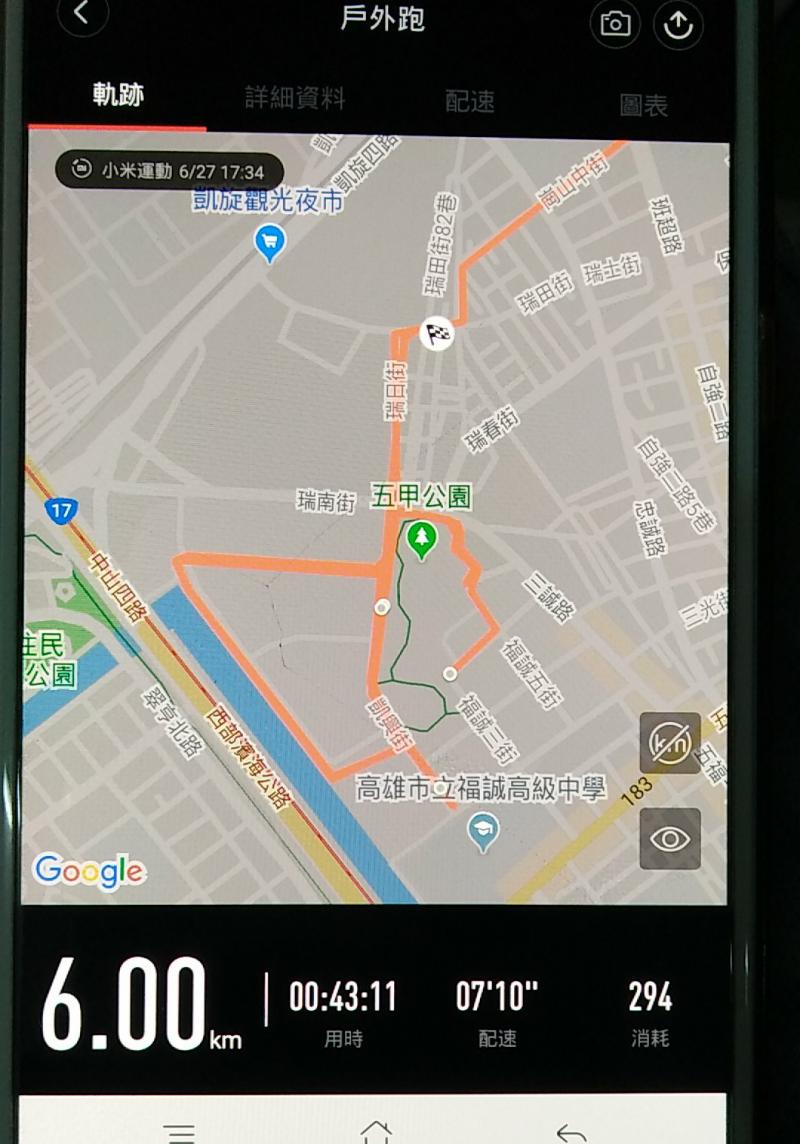The height and width of the screenshot is (1144, 800).
Task: Toggle kilometer markers on the map
Action: tap(669, 742)
